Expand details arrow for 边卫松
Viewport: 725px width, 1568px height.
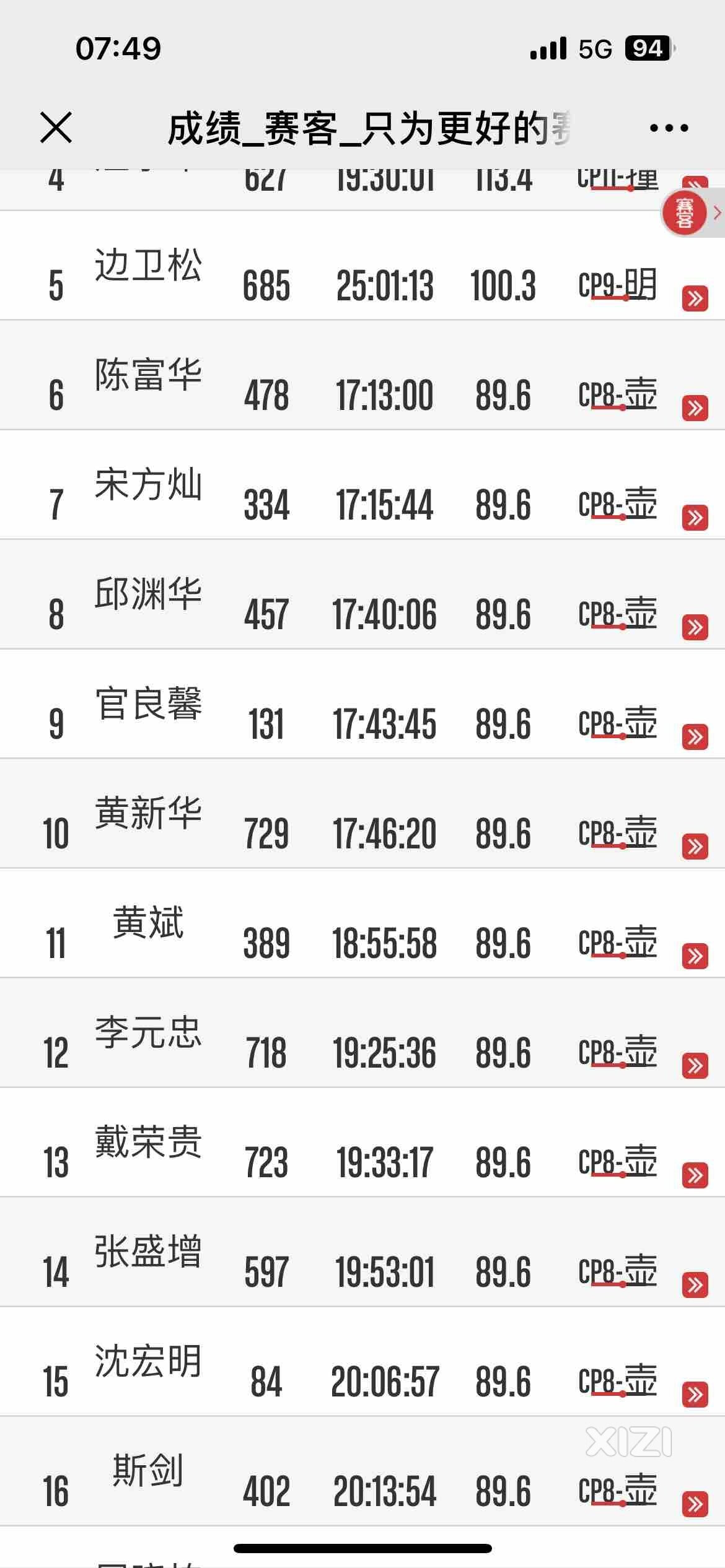tap(695, 298)
